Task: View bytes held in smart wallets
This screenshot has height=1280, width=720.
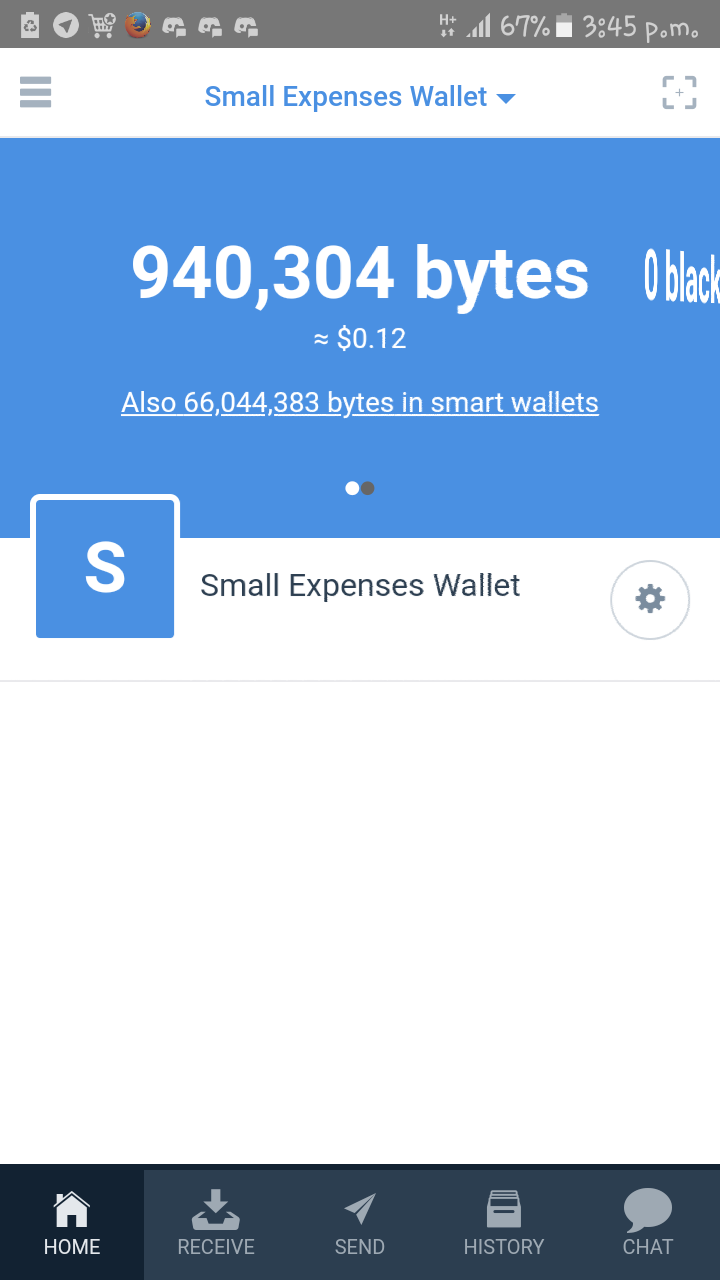Action: [360, 403]
